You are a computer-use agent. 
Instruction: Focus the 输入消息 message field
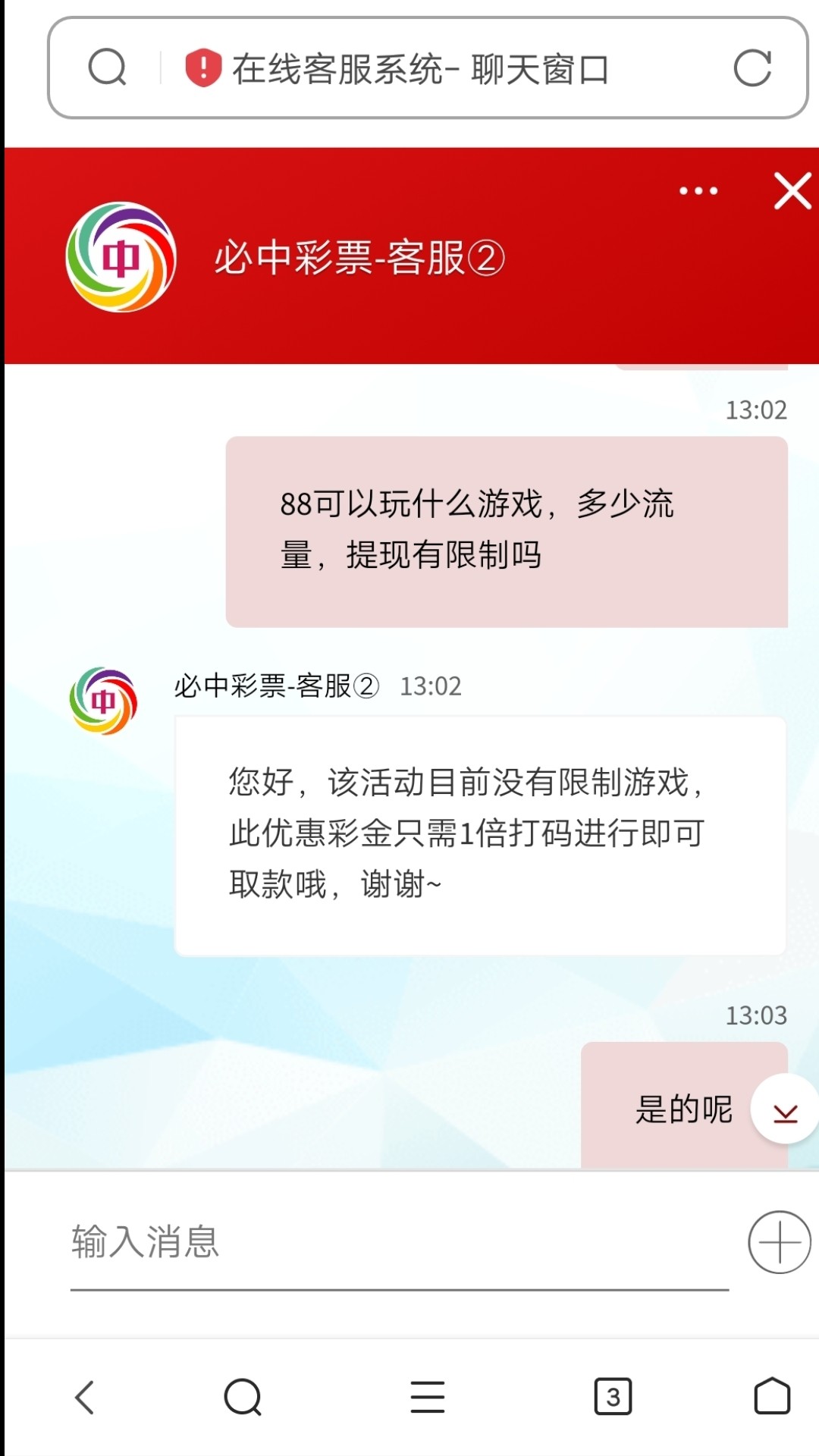point(399,1243)
